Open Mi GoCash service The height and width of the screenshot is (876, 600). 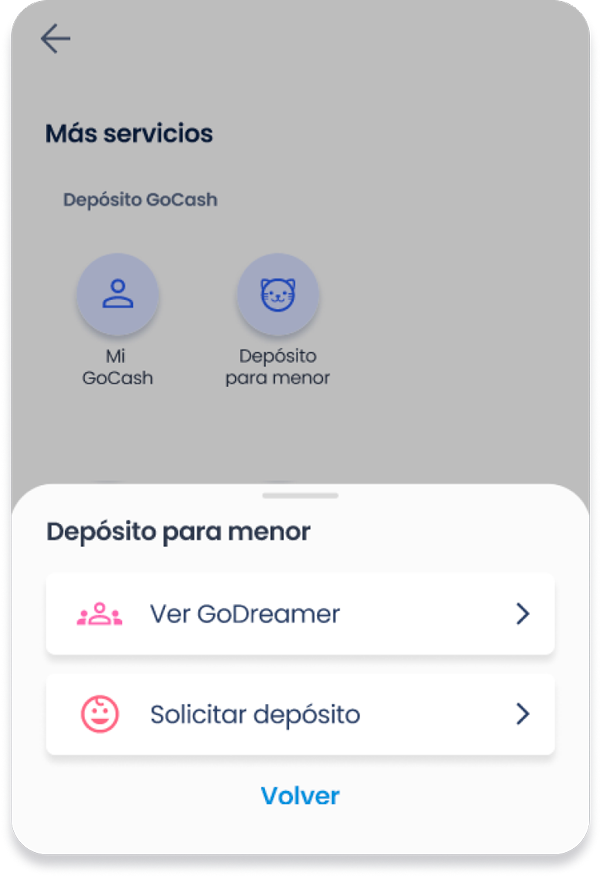point(118,295)
